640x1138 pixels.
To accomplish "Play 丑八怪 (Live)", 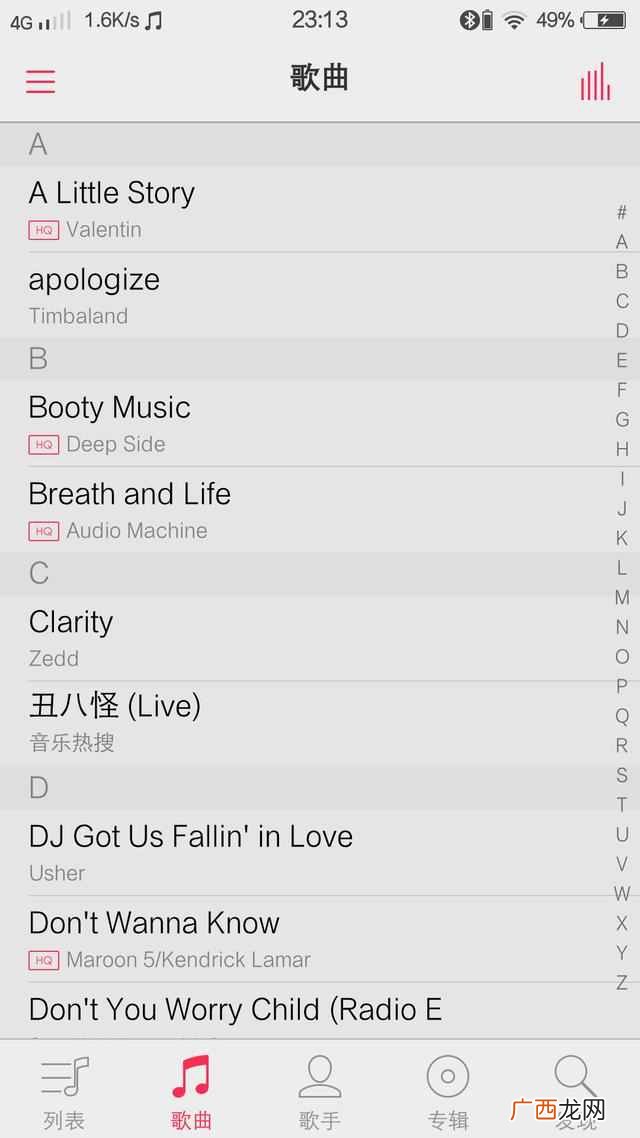I will tap(305, 724).
